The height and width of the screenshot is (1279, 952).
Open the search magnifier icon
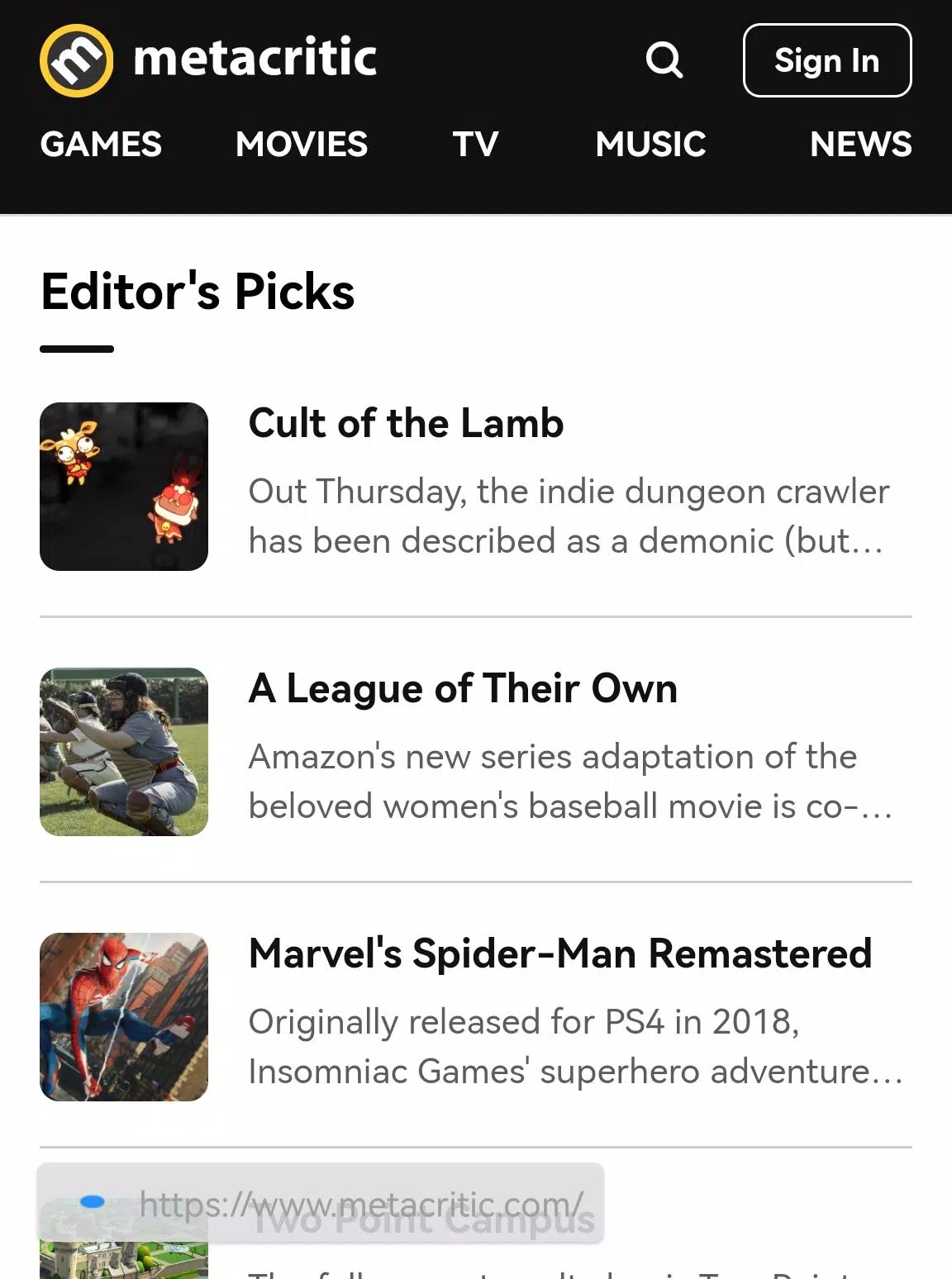click(664, 60)
